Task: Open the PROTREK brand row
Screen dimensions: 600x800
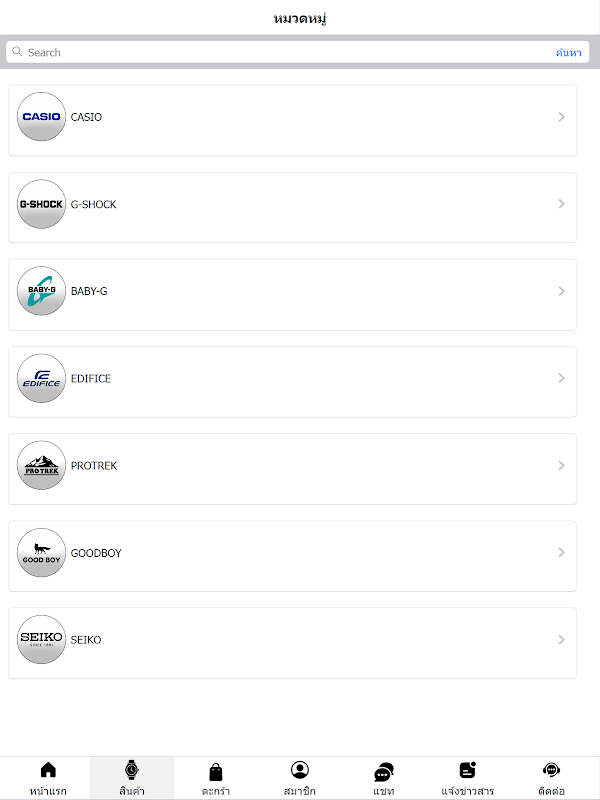Action: [x=292, y=467]
